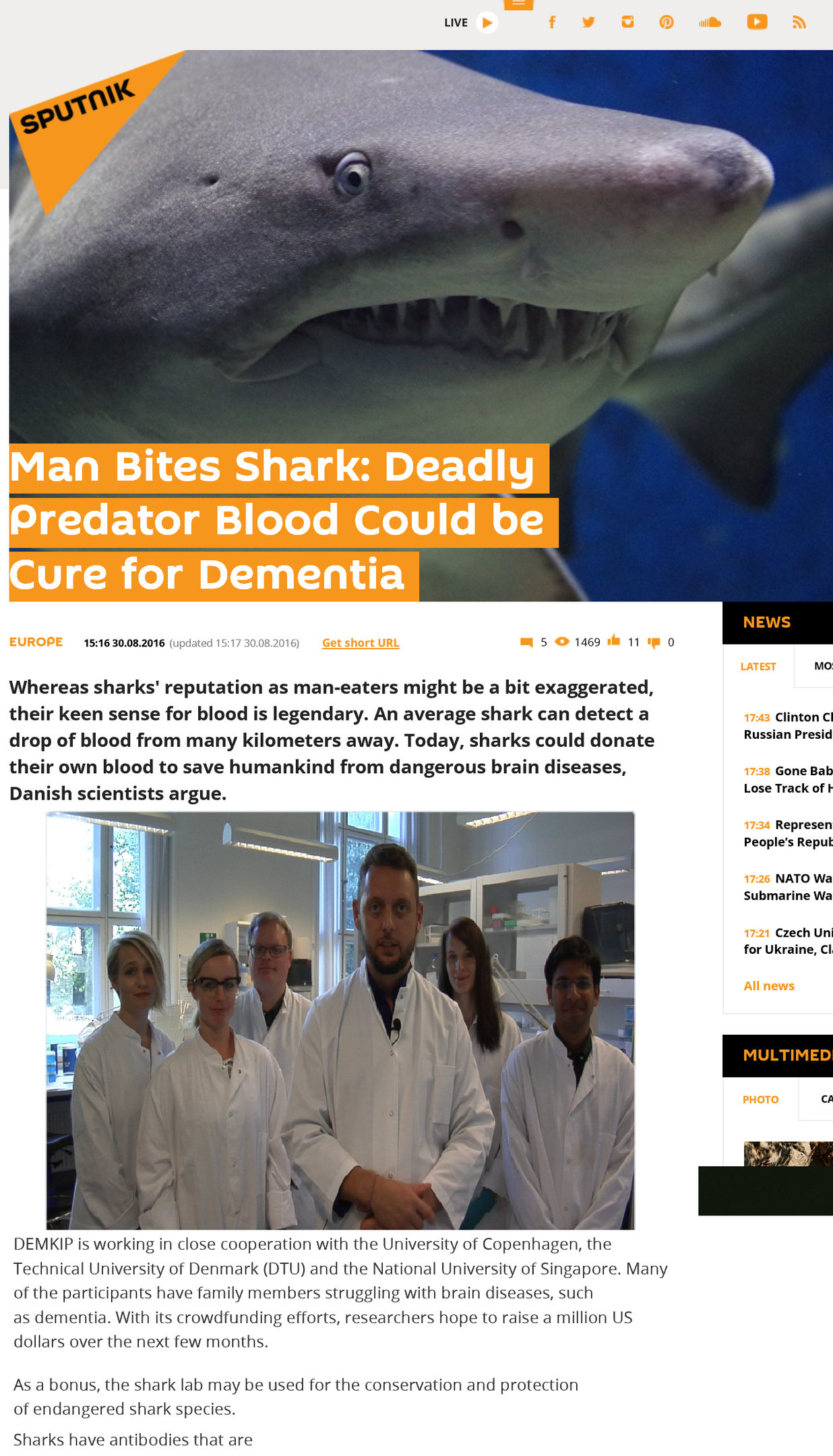This screenshot has width=833, height=1456.
Task: Open Sputnik's Twitter page
Action: [588, 23]
